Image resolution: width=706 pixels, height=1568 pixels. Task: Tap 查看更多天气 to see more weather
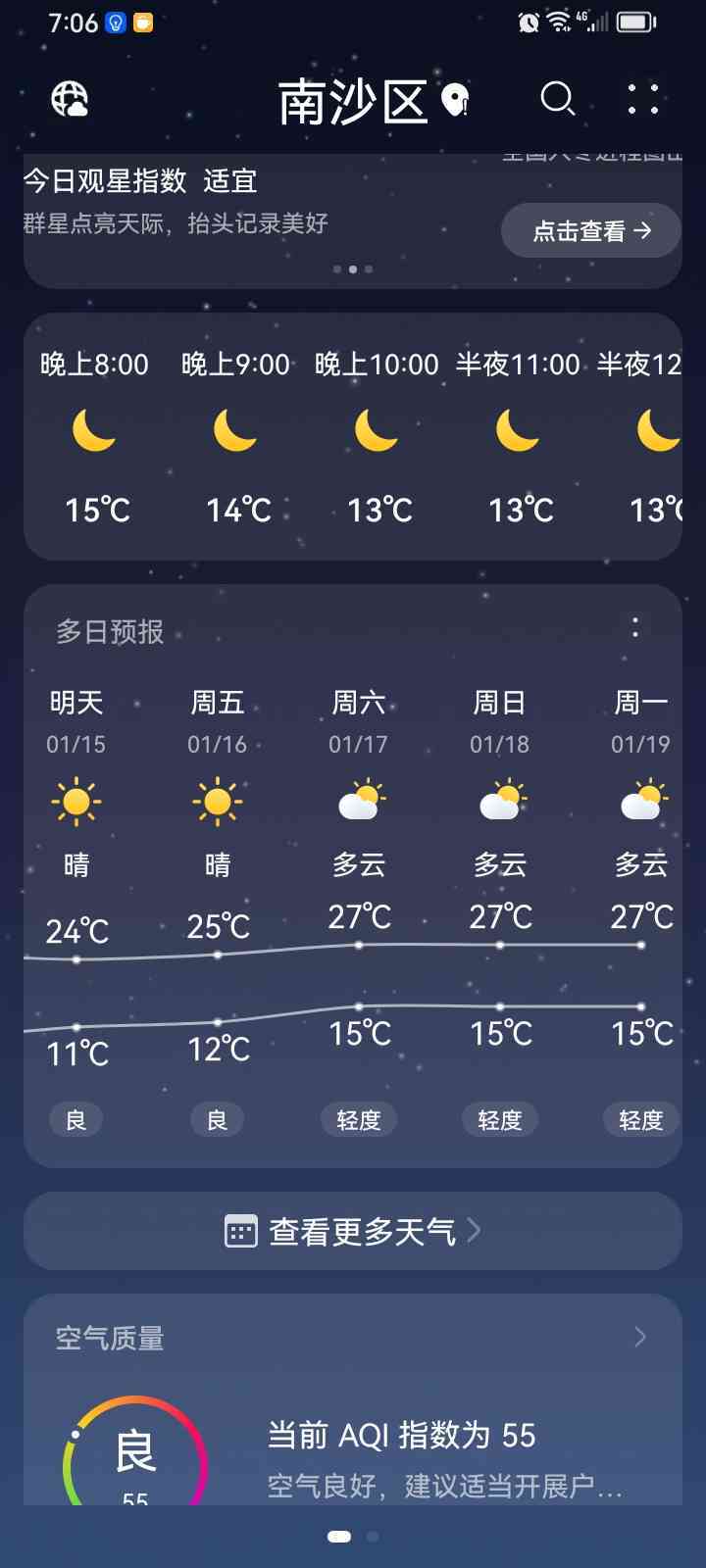click(353, 1231)
